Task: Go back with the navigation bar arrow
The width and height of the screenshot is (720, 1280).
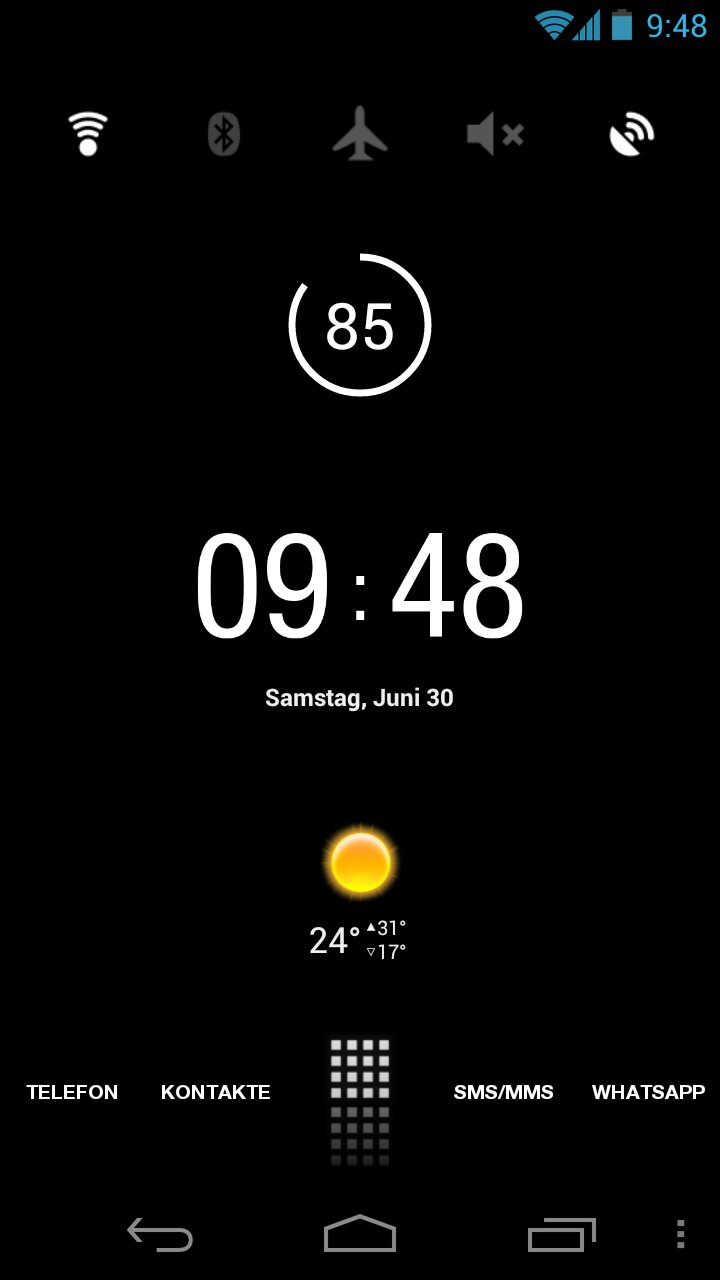Action: 160,1235
